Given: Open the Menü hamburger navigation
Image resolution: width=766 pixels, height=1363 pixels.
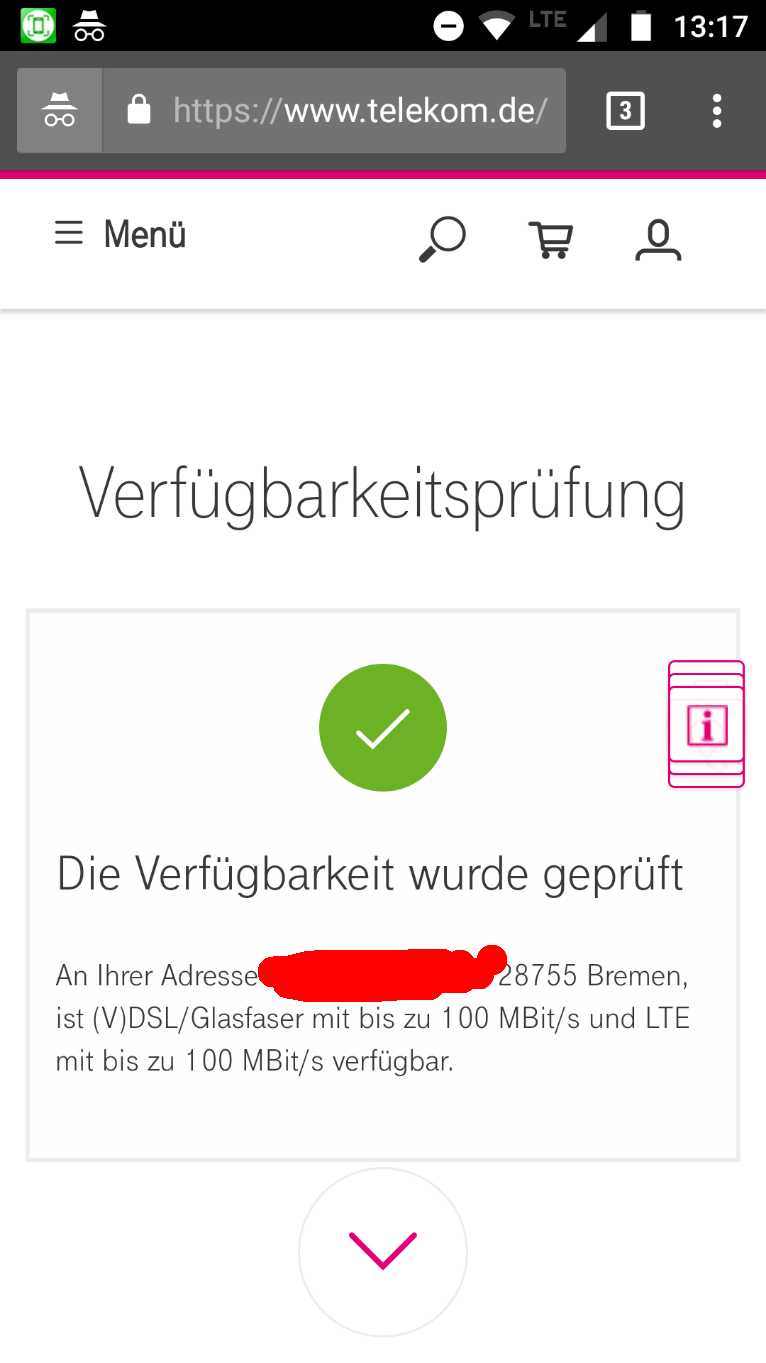Looking at the screenshot, I should [x=120, y=235].
